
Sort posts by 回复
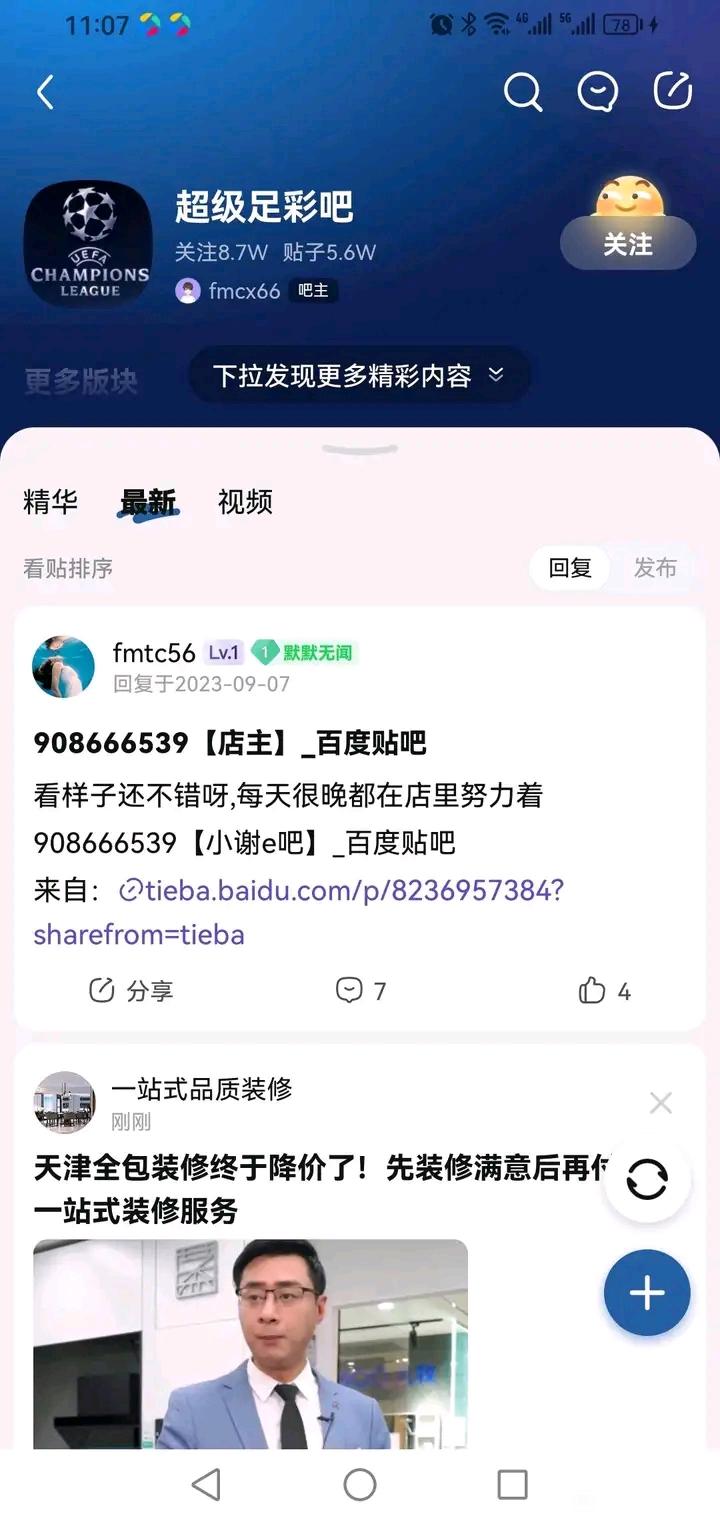tap(570, 568)
